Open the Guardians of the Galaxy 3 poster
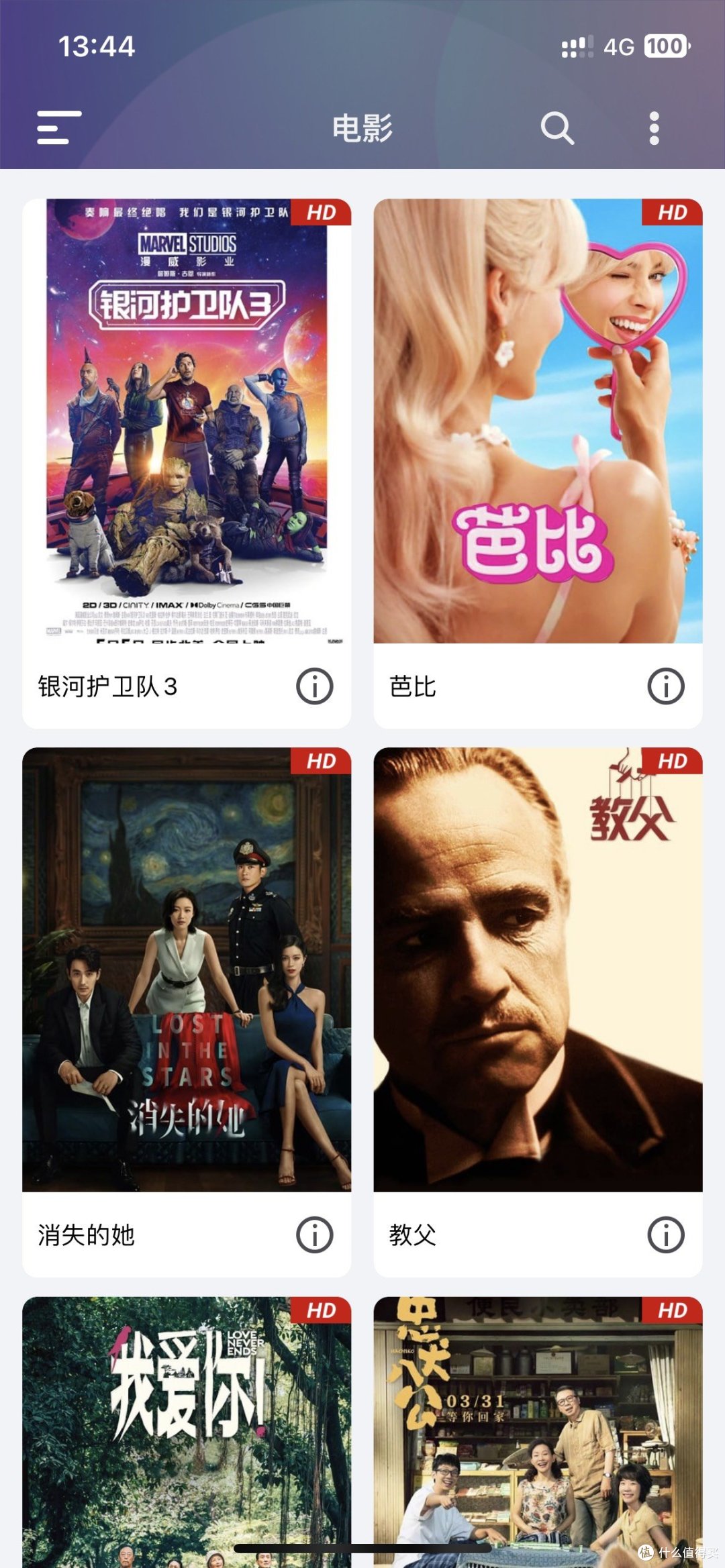The image size is (725, 1568). [x=187, y=423]
